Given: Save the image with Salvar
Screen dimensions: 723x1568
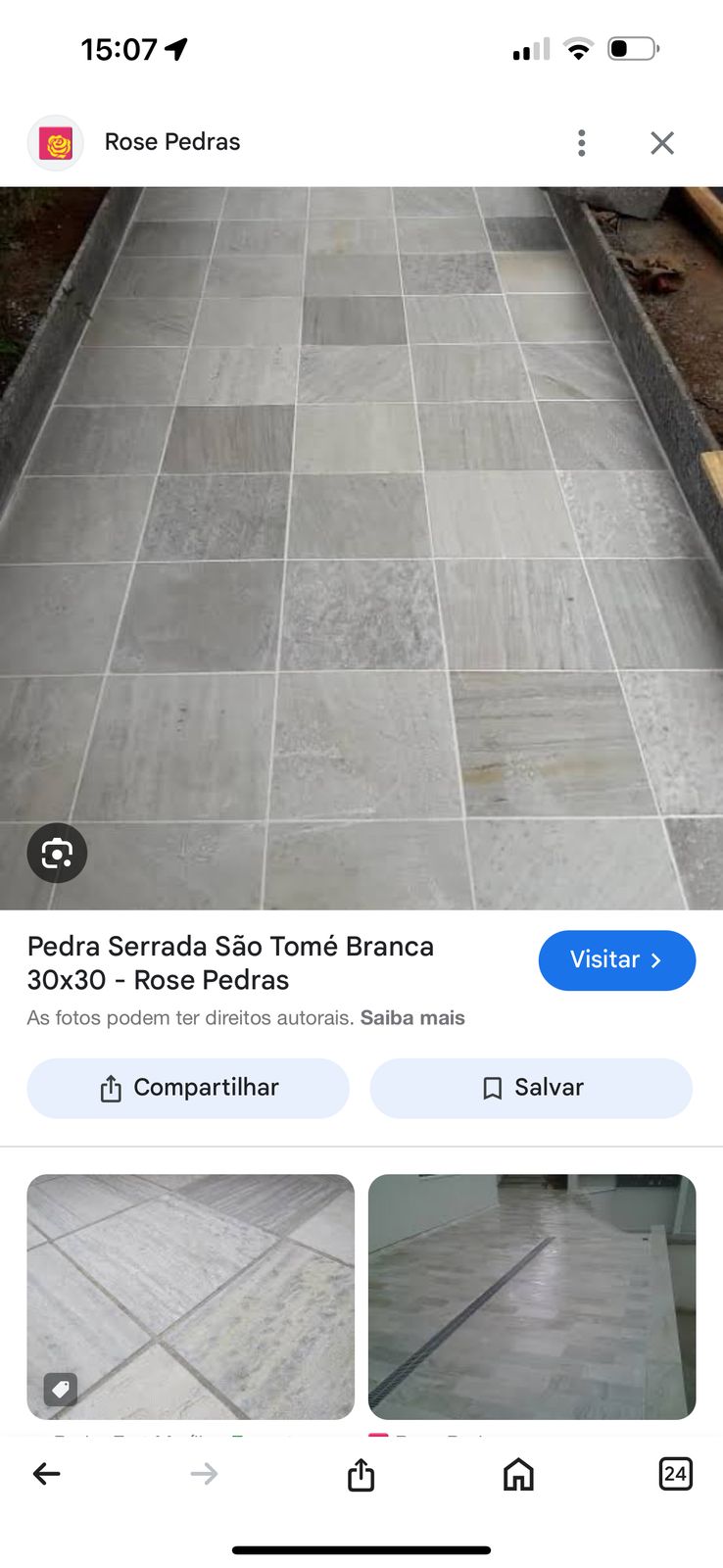Looking at the screenshot, I should click(531, 1088).
